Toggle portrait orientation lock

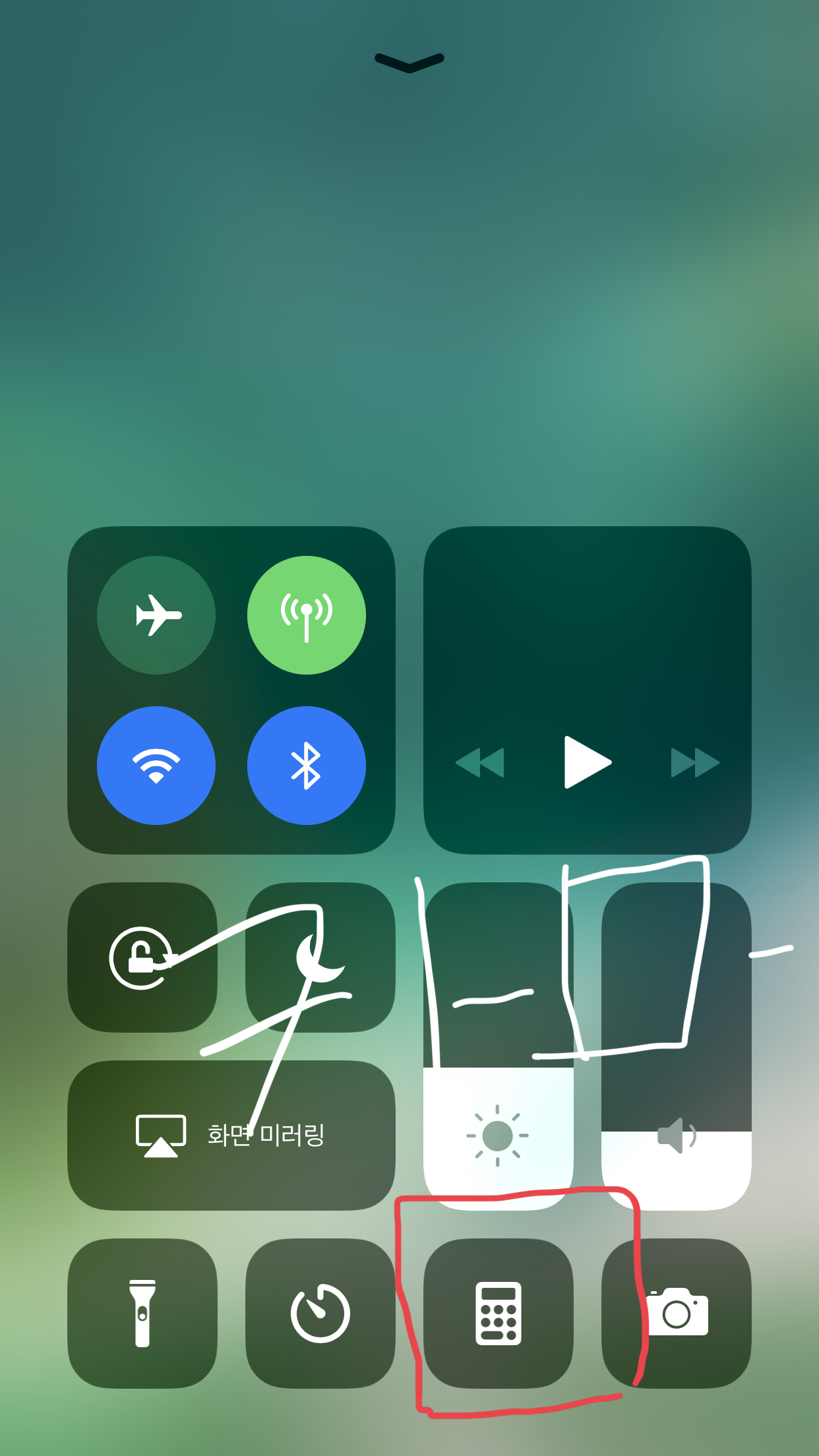[x=142, y=957]
